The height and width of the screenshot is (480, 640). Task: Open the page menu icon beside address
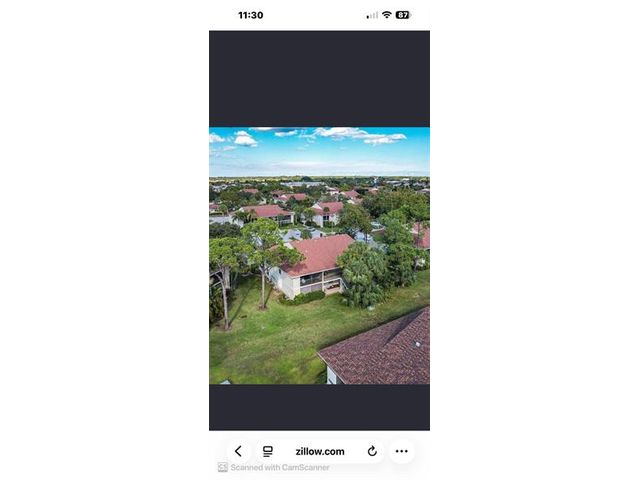coord(268,451)
